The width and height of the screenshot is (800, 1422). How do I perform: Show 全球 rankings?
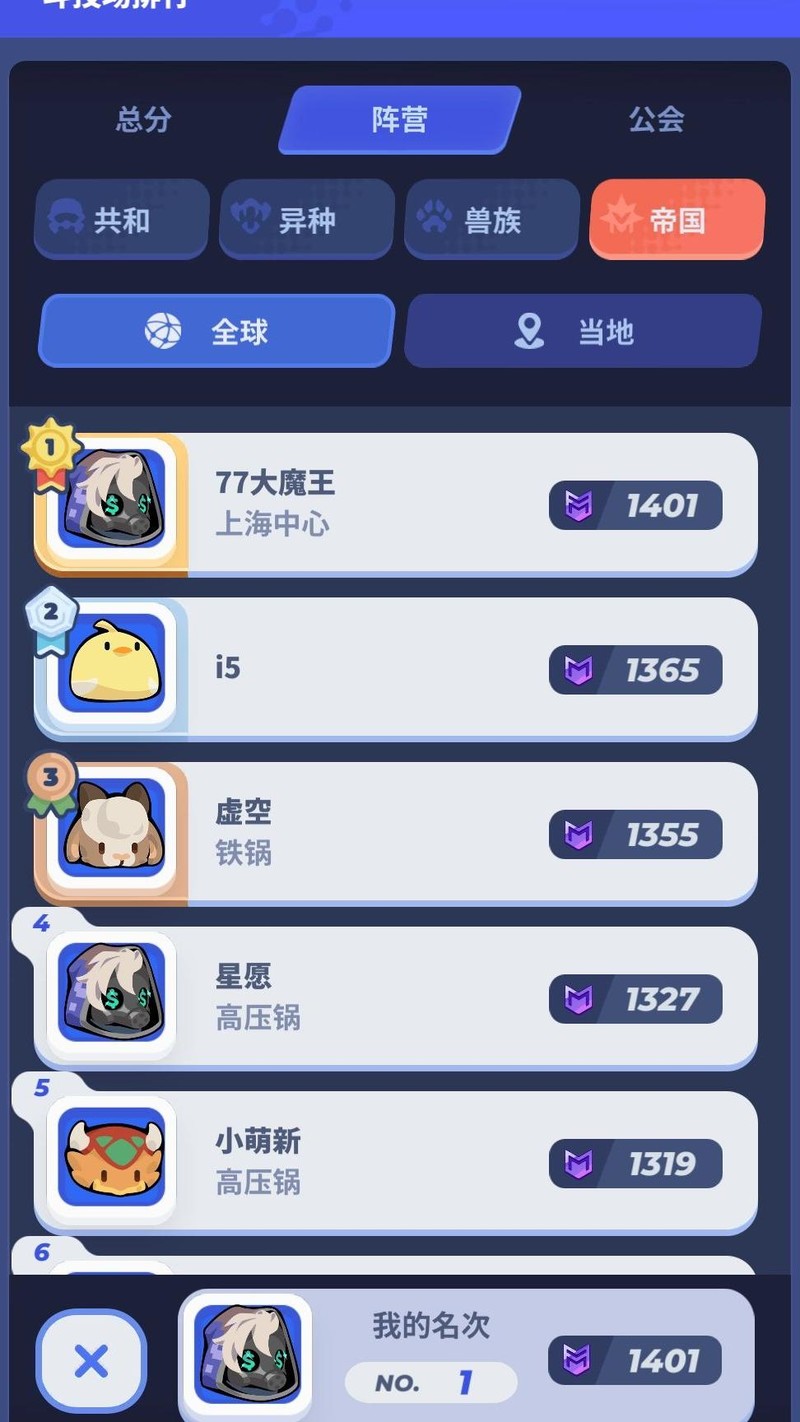point(216,331)
